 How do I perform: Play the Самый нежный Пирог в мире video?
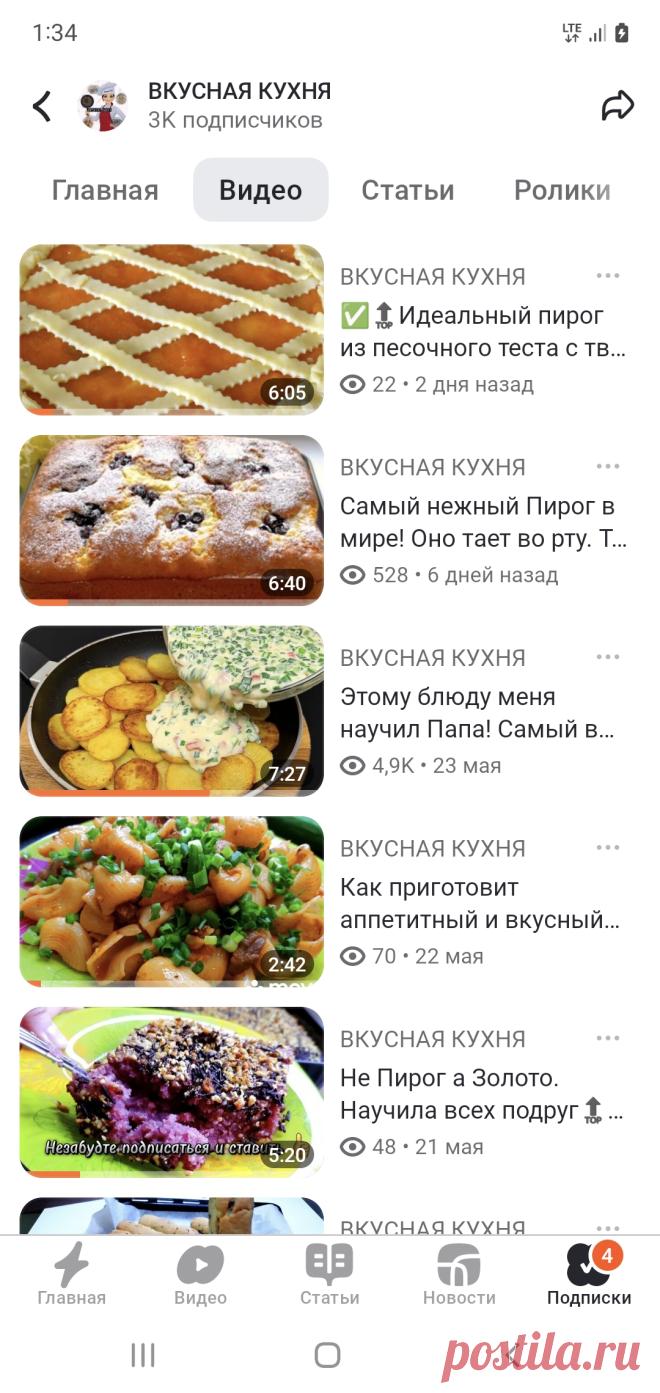click(x=172, y=520)
